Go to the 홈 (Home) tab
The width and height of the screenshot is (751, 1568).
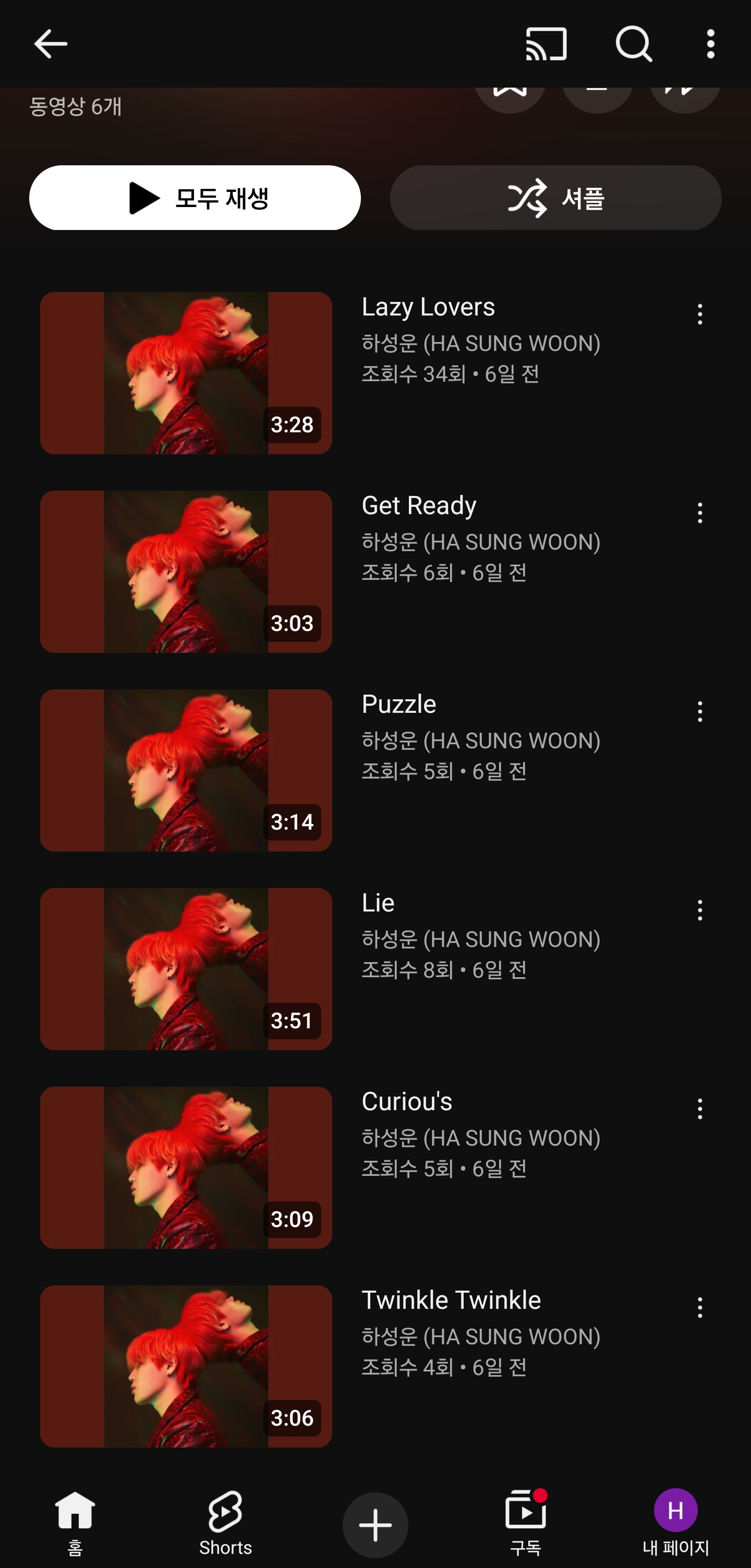point(75,1522)
